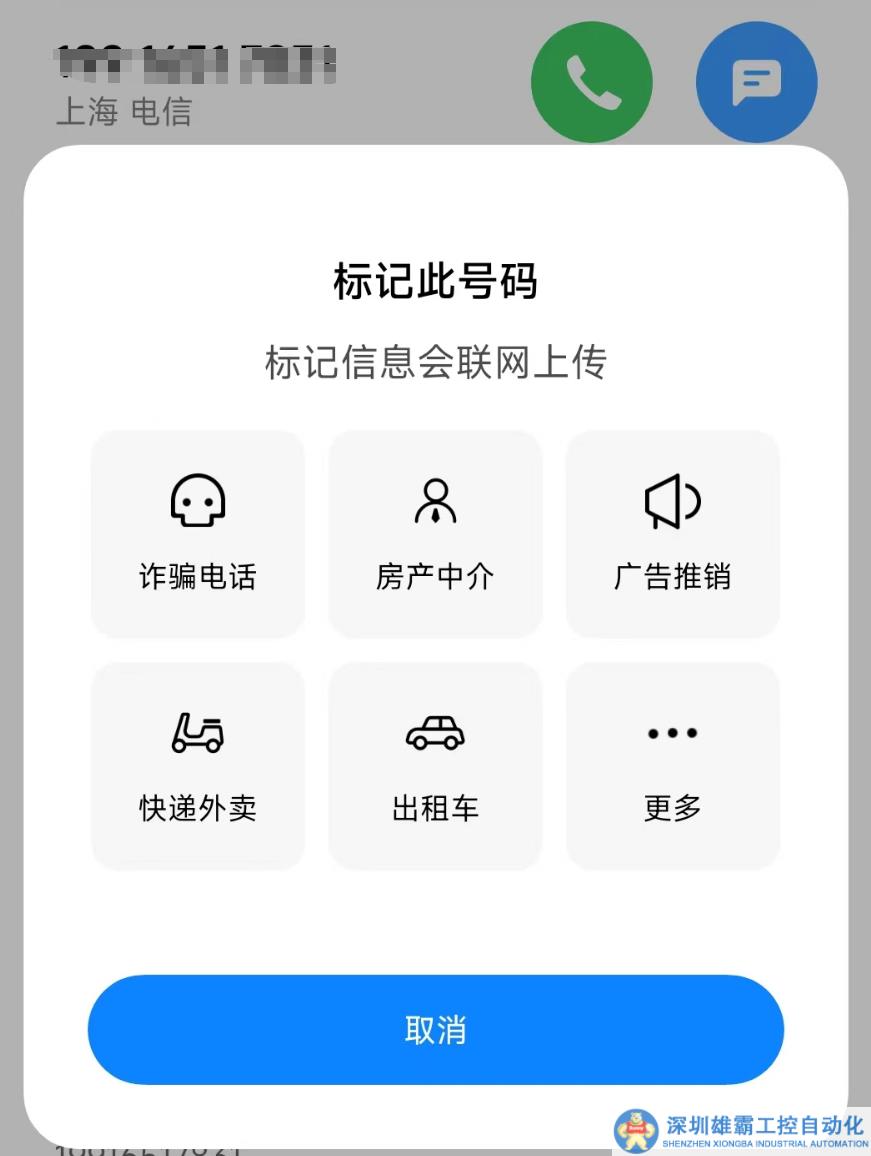Mark this number as a scam call
The image size is (871, 1156).
pos(197,534)
